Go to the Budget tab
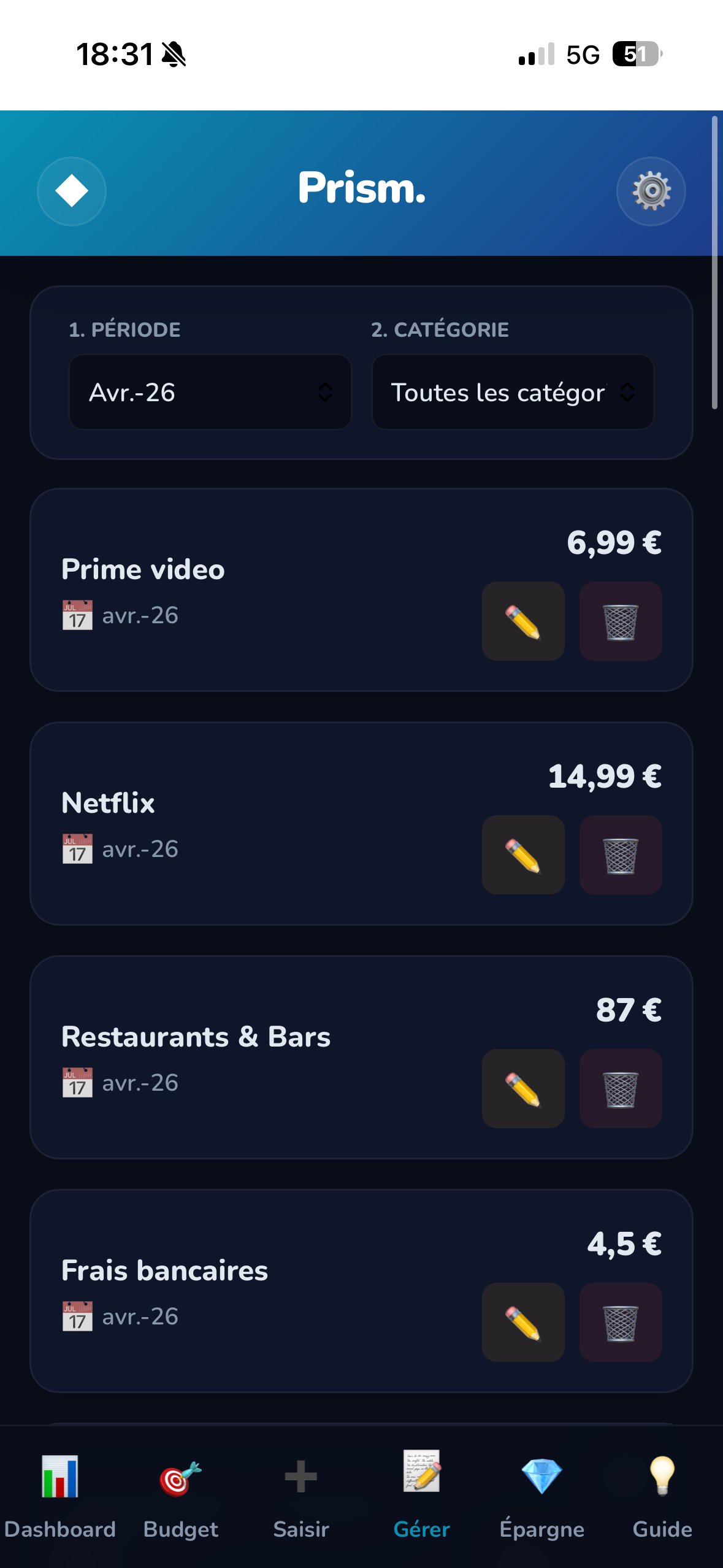The height and width of the screenshot is (1568, 723). tap(180, 1496)
